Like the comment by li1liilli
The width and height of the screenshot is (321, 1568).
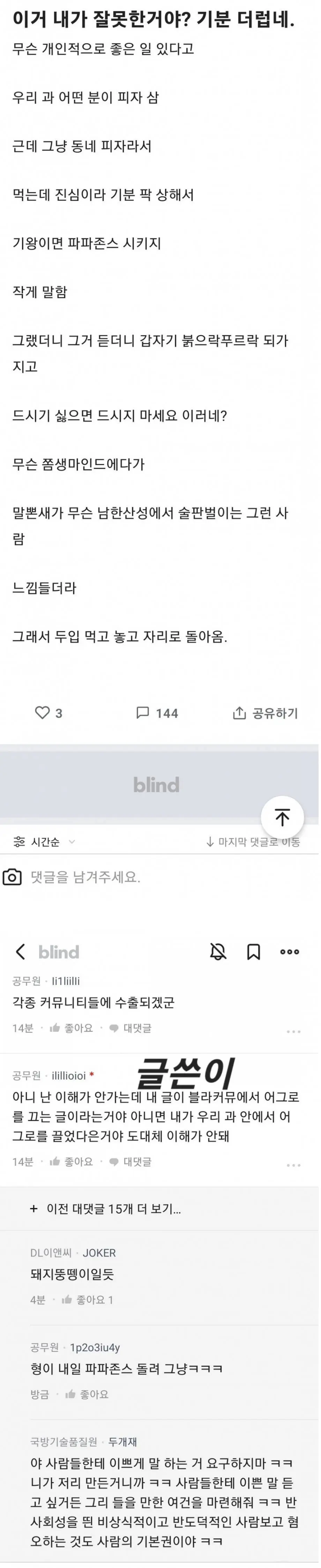pos(72,1028)
